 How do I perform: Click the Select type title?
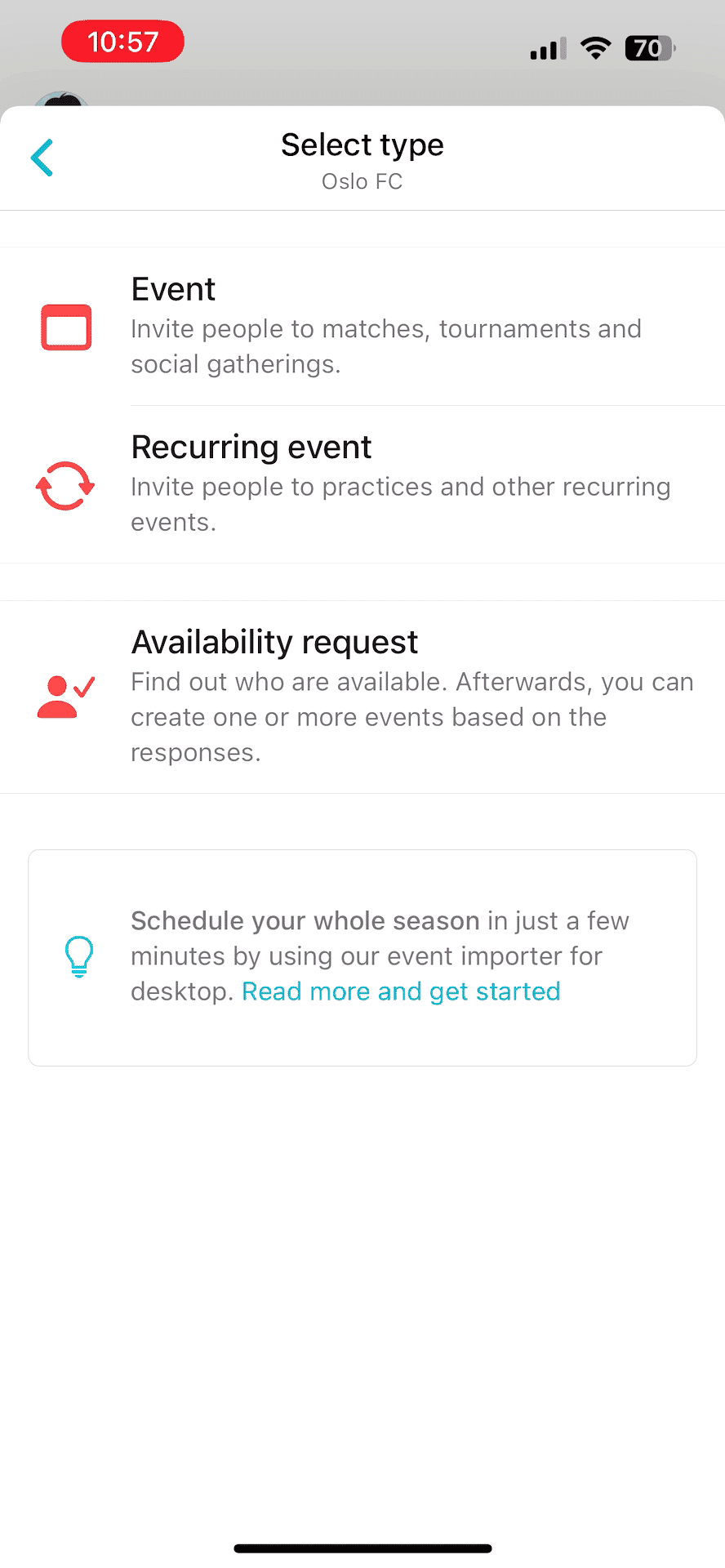pyautogui.click(x=362, y=145)
